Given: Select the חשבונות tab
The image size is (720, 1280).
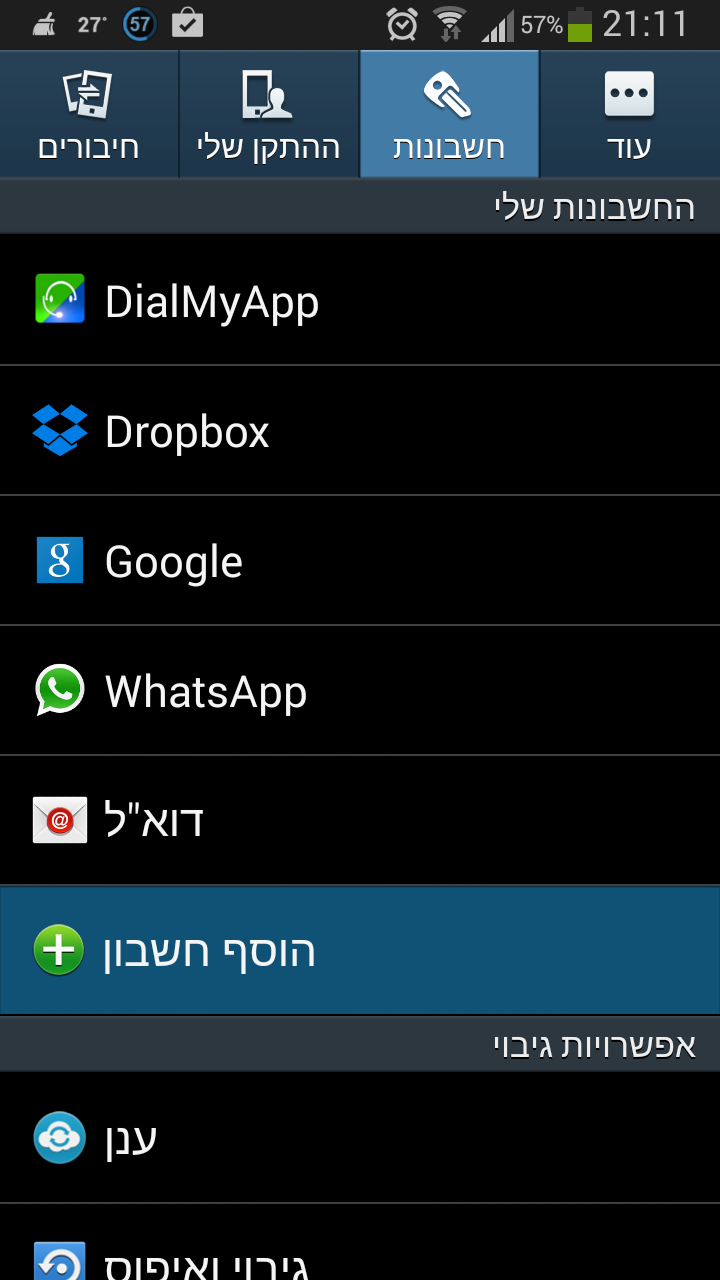Looking at the screenshot, I should [449, 114].
